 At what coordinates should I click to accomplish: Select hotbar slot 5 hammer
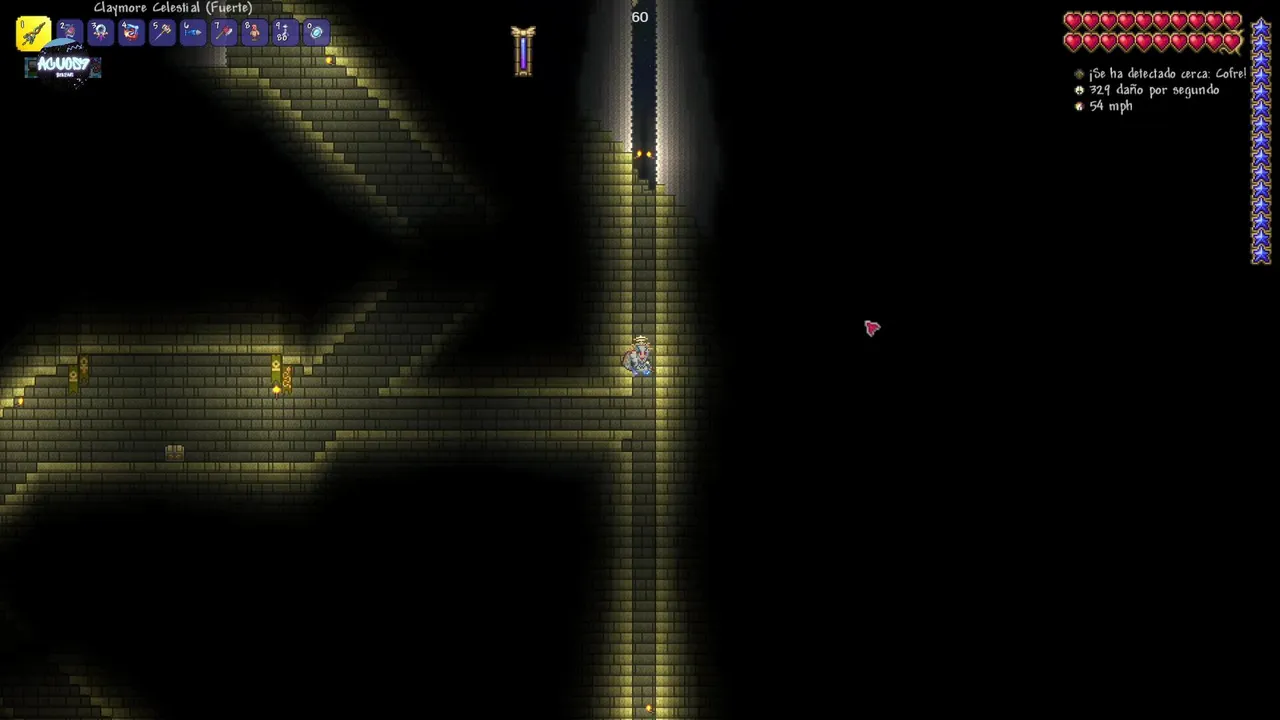162,32
